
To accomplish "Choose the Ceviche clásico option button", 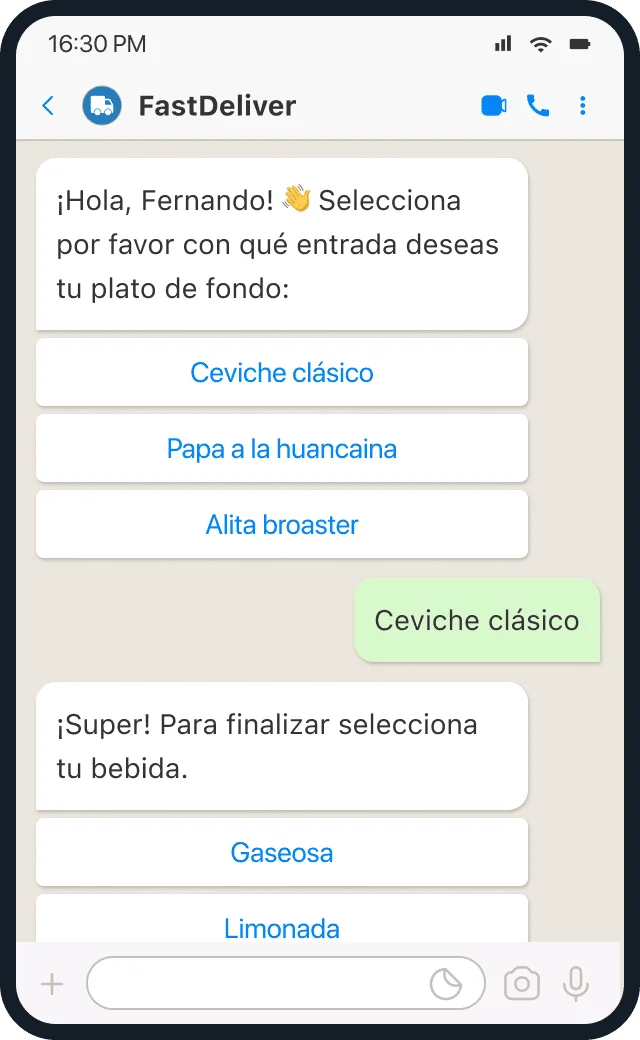I will (x=282, y=372).
